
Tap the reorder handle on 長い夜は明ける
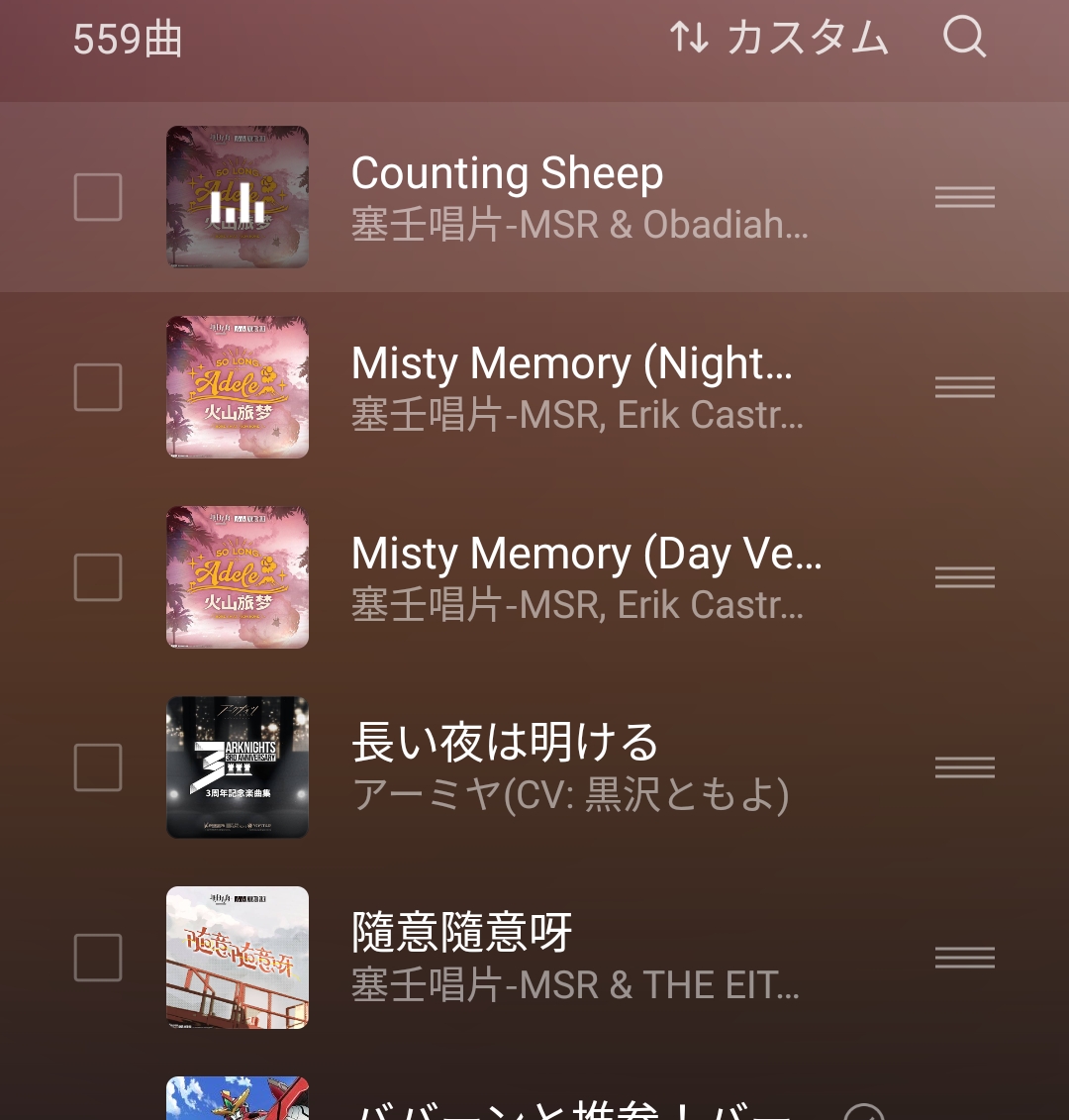[964, 767]
